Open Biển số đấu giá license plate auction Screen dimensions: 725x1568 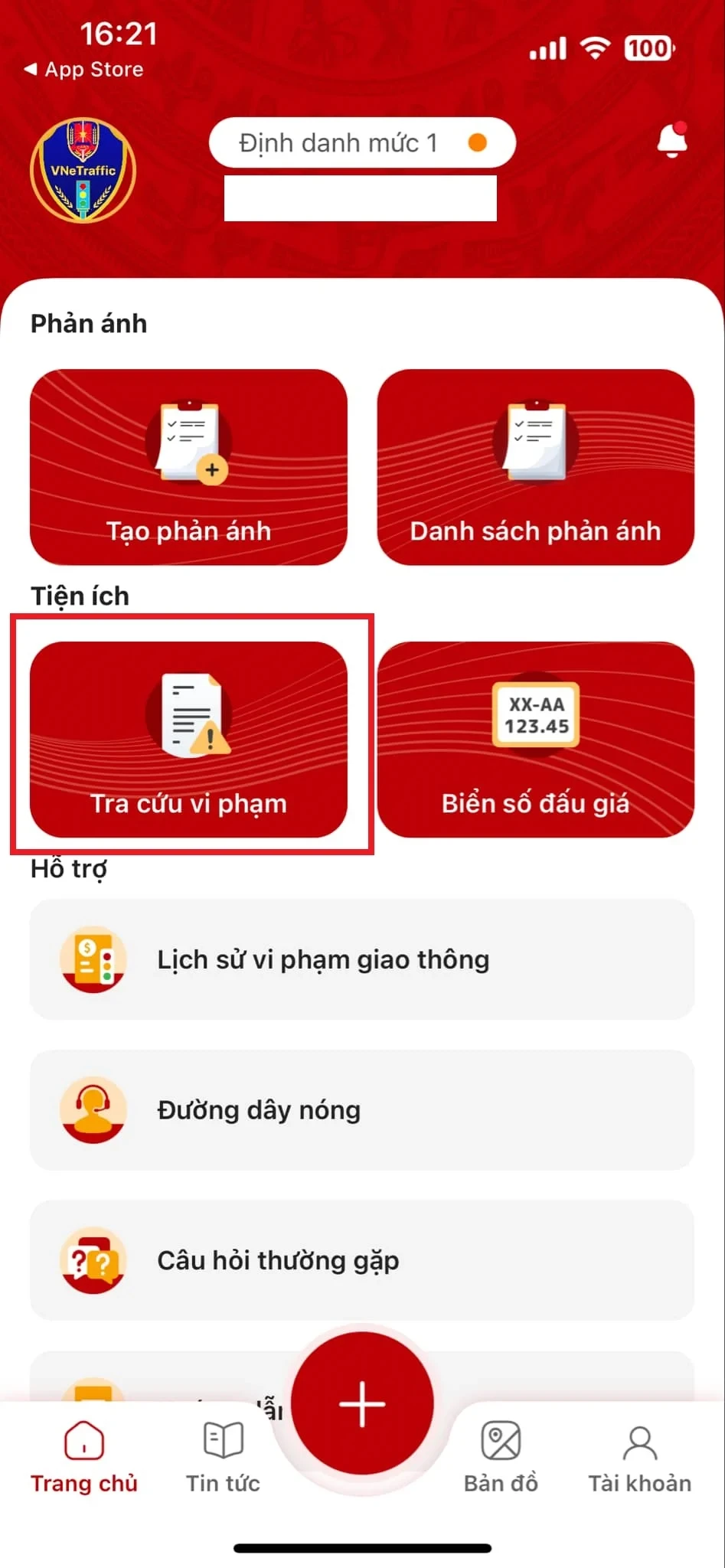pyautogui.click(x=535, y=737)
